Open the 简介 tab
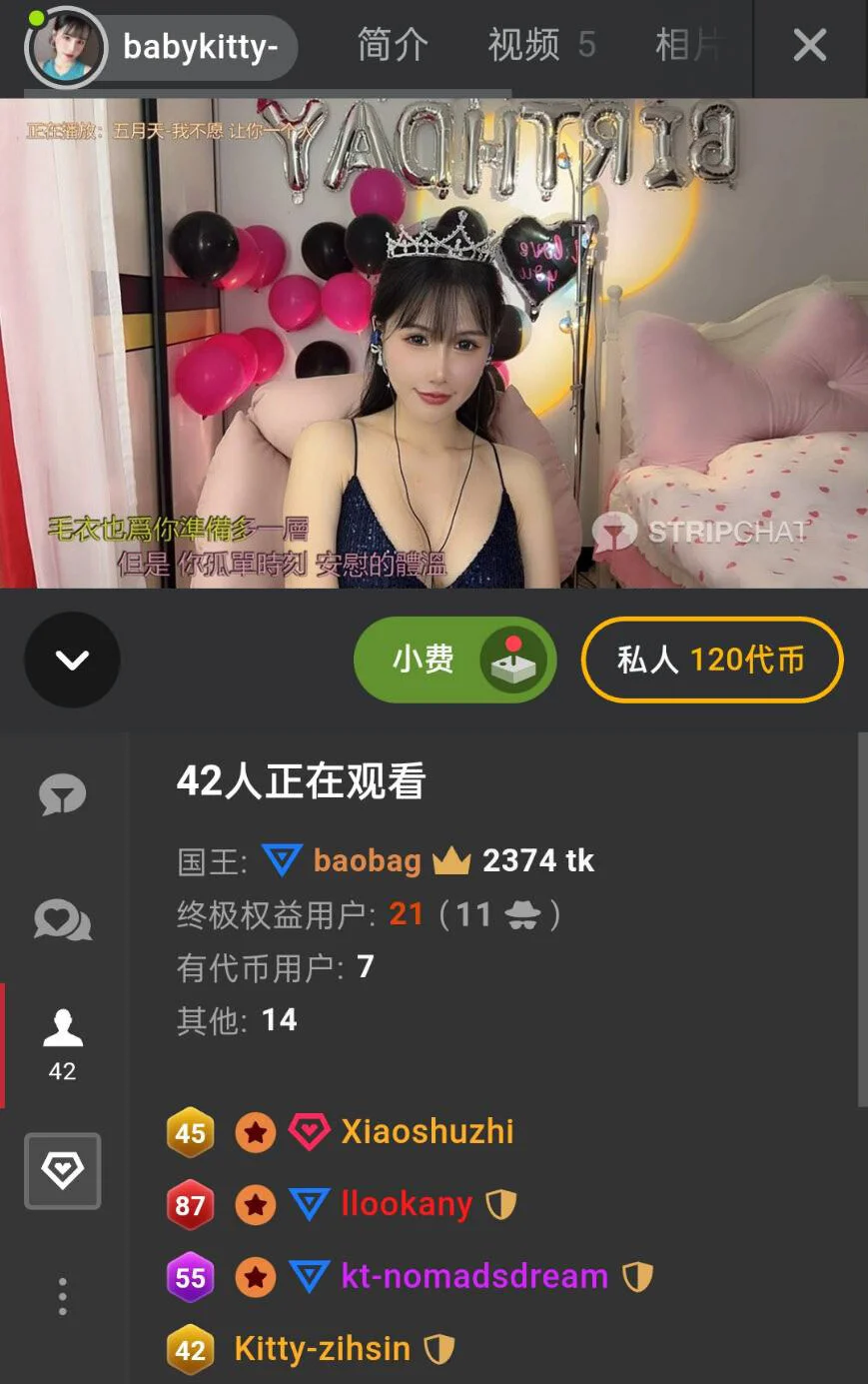The width and height of the screenshot is (868, 1384). (393, 46)
